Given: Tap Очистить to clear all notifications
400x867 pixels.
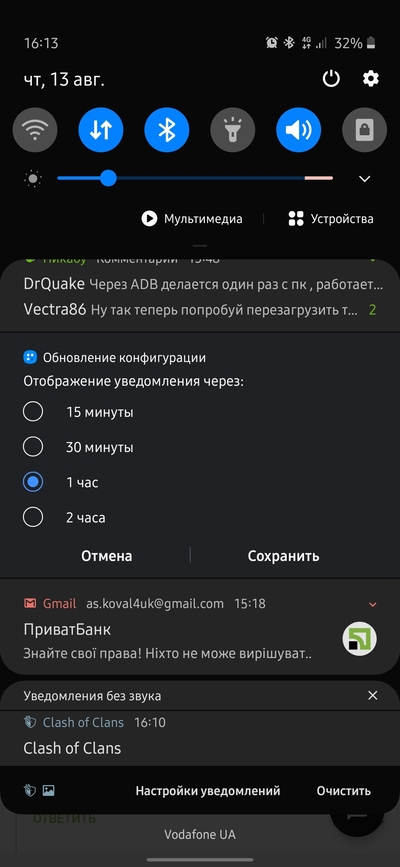Looking at the screenshot, I should point(344,791).
